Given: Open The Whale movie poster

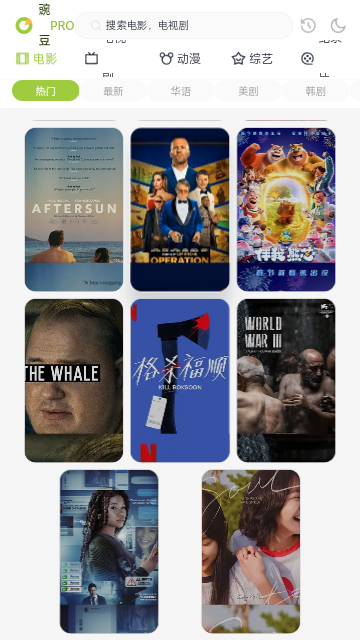Looking at the screenshot, I should (74, 380).
